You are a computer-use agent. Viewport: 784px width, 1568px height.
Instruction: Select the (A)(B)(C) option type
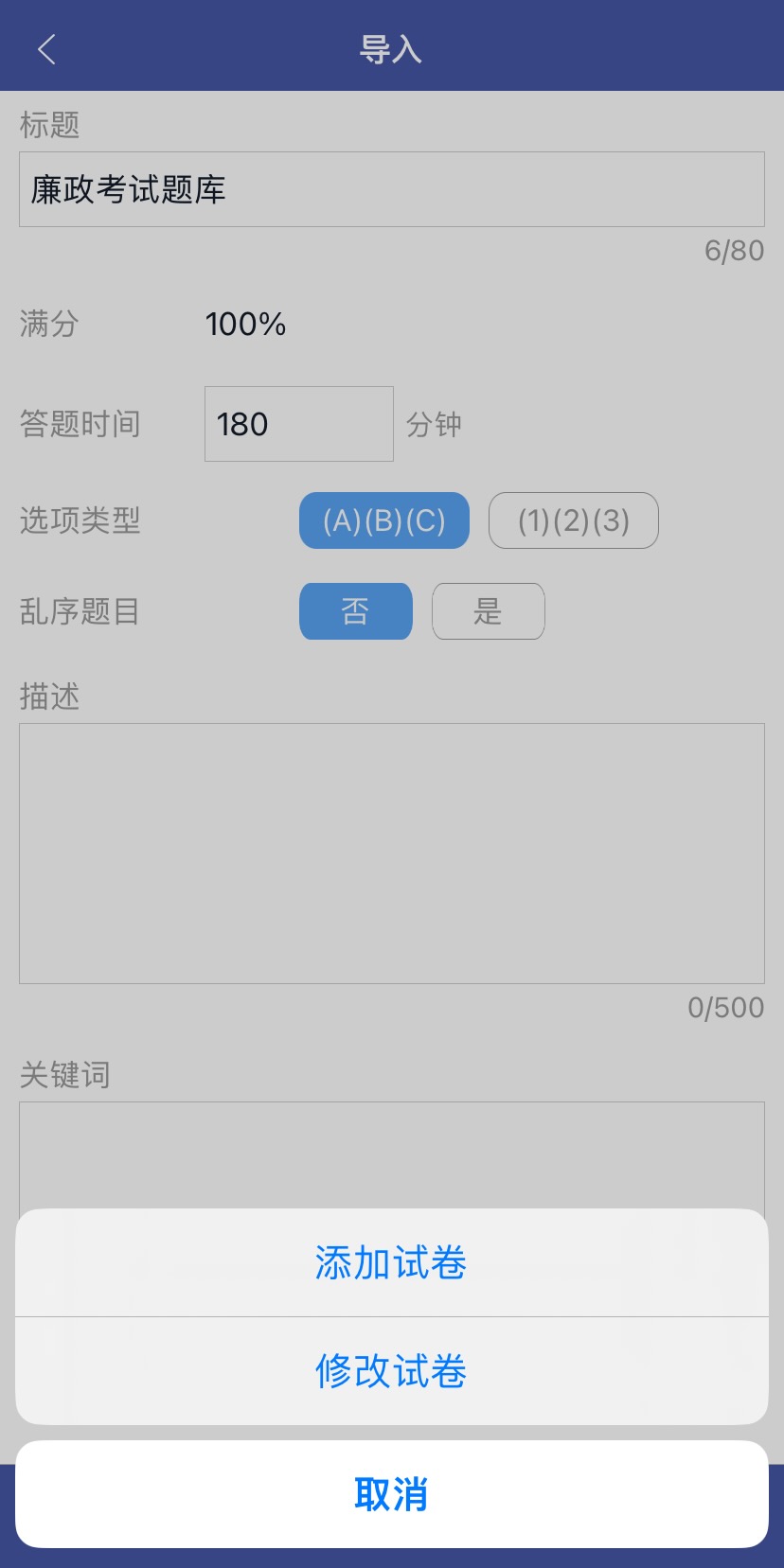point(384,520)
